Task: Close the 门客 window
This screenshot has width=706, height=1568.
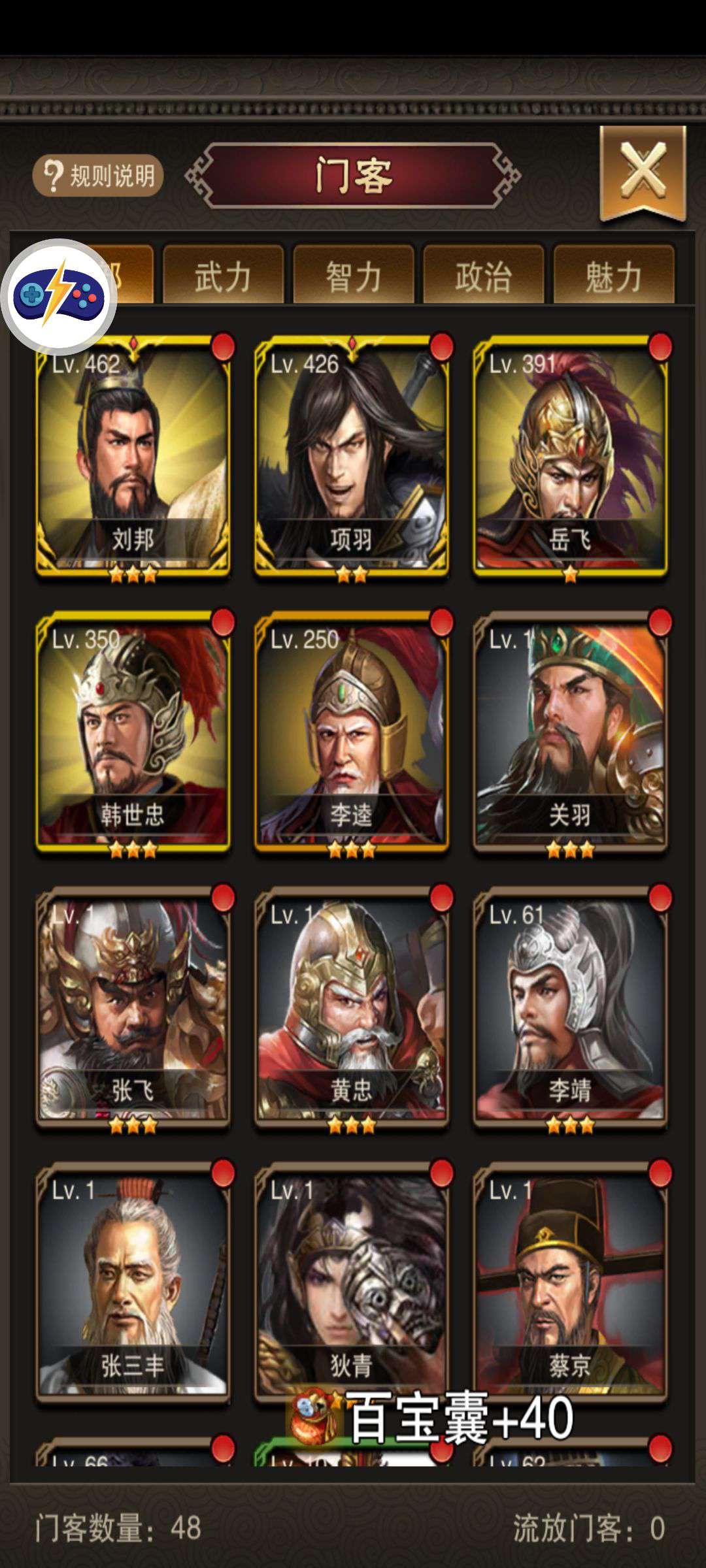Action: pos(643,172)
